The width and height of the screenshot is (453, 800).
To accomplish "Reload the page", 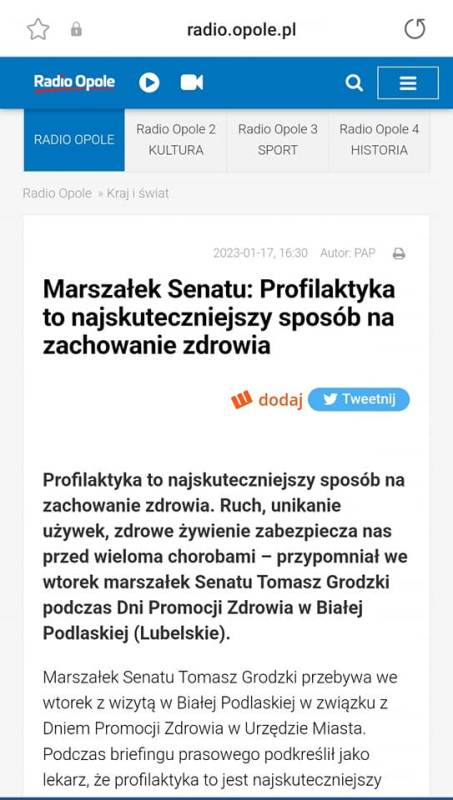I will pyautogui.click(x=415, y=29).
